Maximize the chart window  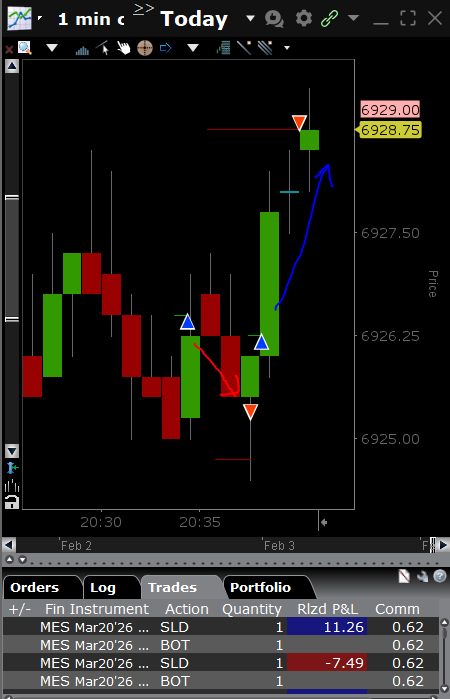tap(408, 19)
